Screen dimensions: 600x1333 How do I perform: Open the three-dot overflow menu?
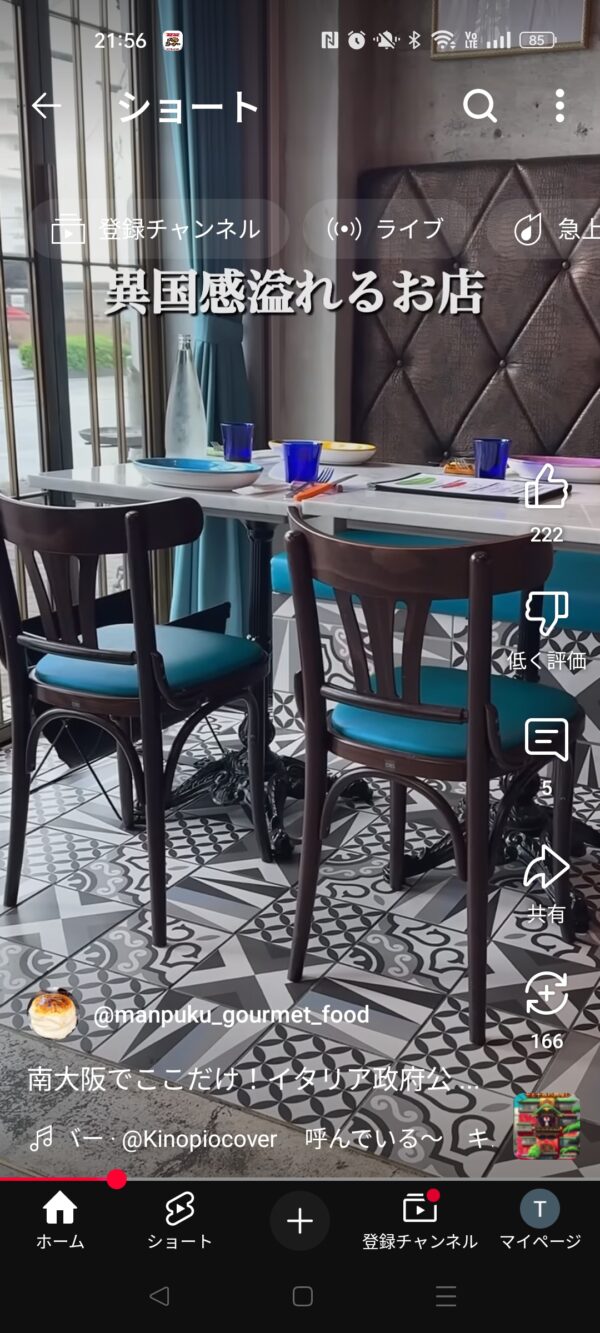point(559,105)
